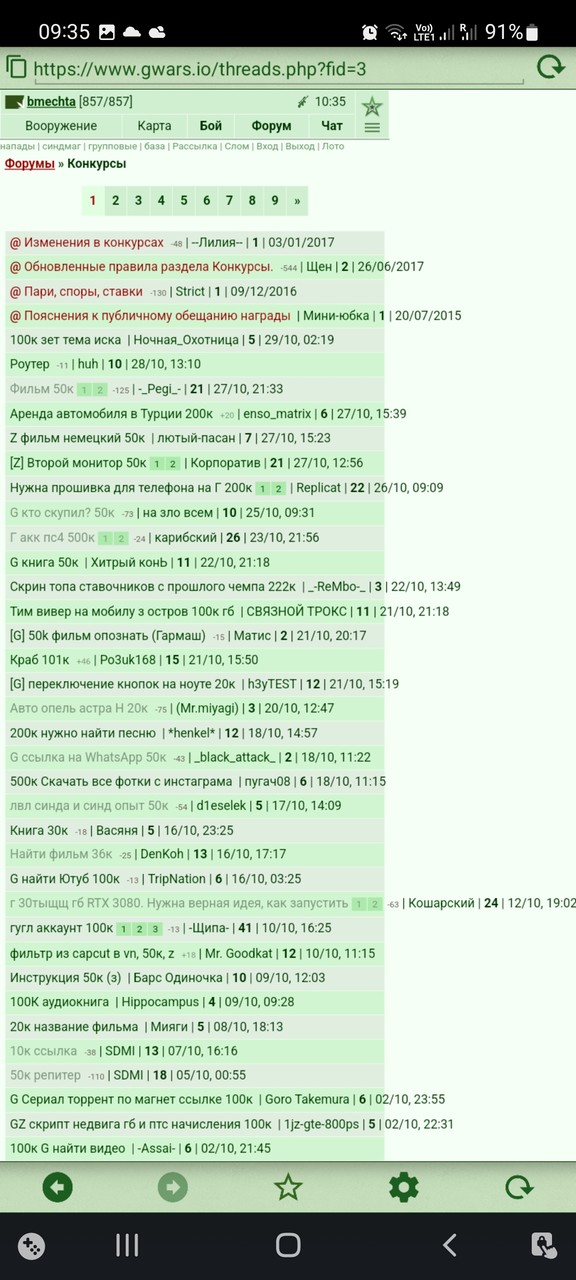Open thread Изменения в конкурсах

86,242
